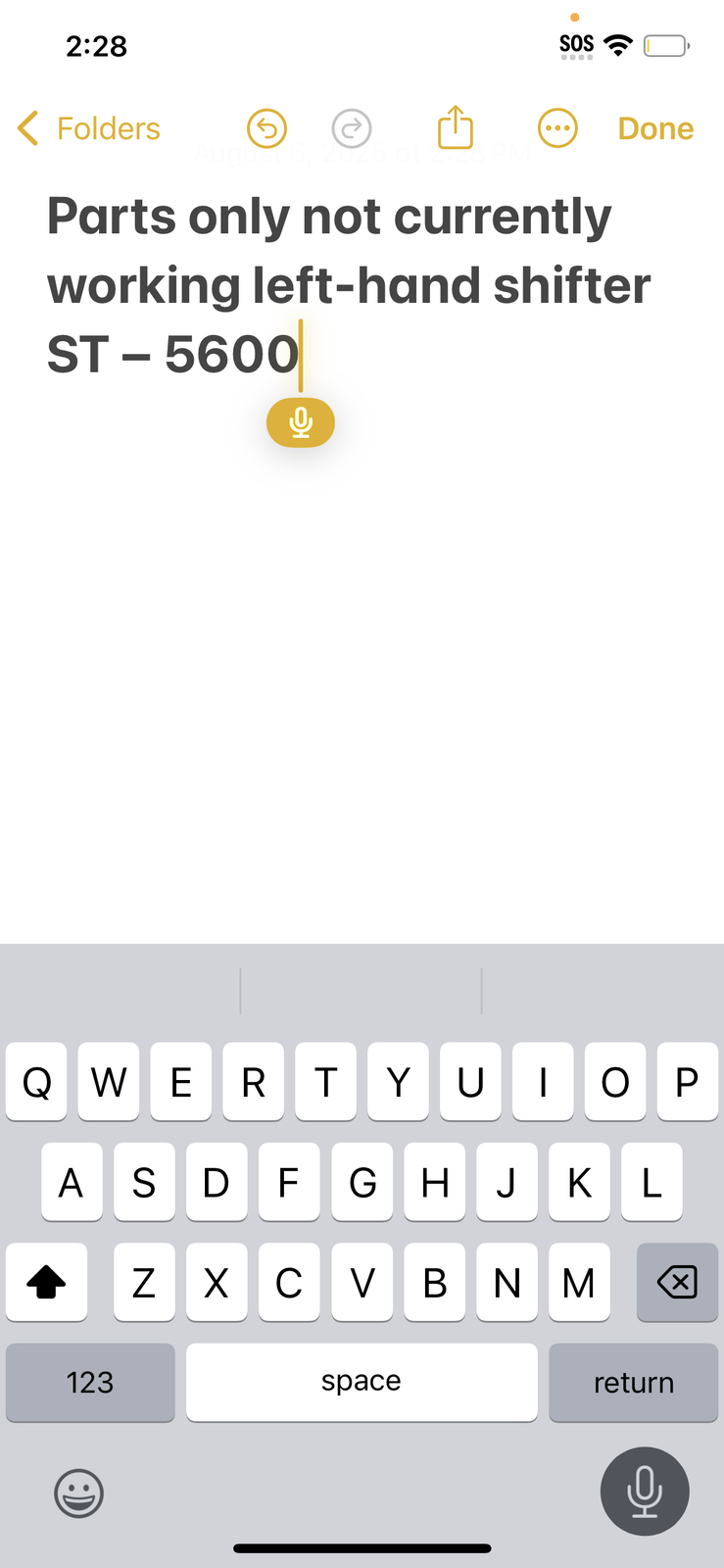
Task: Tap the yellow dictation mic bubble
Action: click(x=301, y=423)
